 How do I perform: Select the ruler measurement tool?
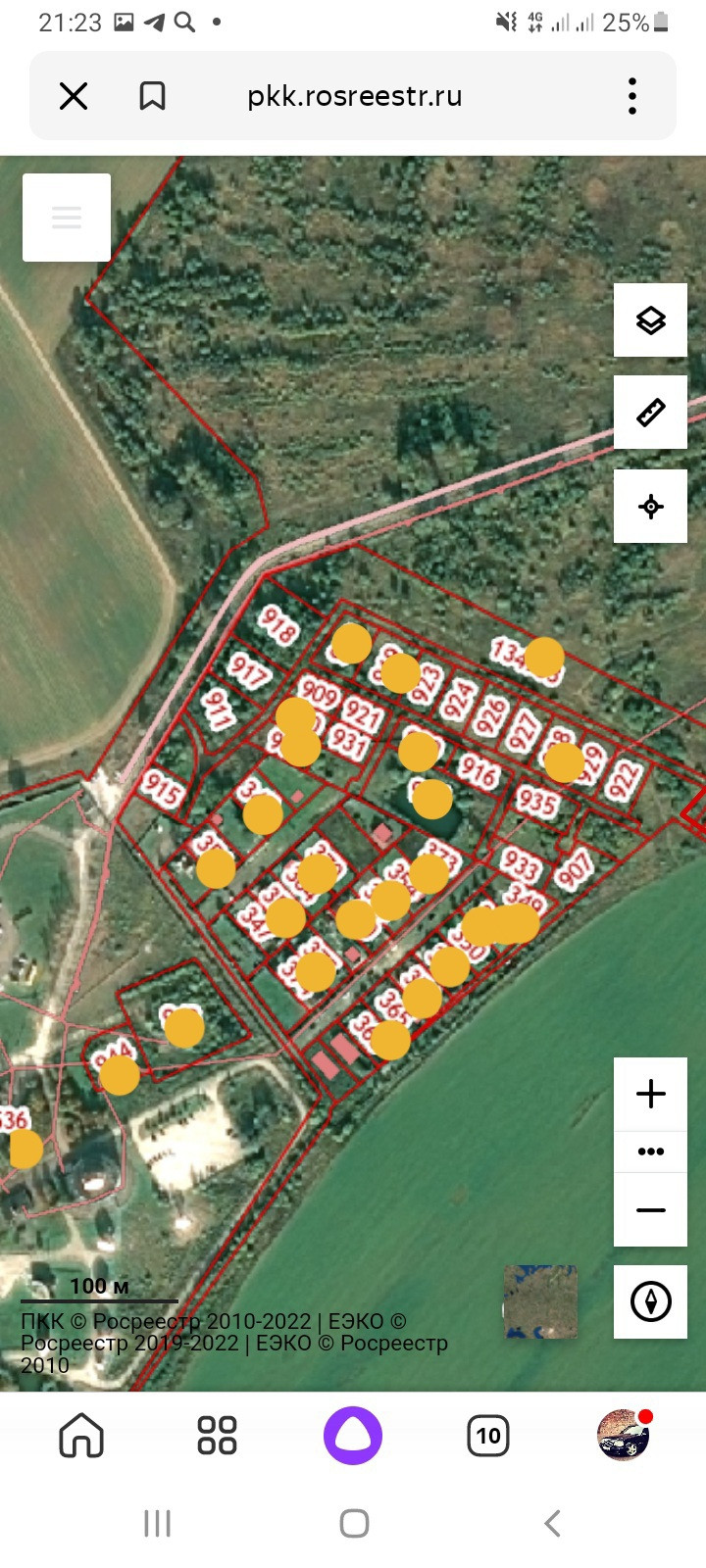pos(650,413)
